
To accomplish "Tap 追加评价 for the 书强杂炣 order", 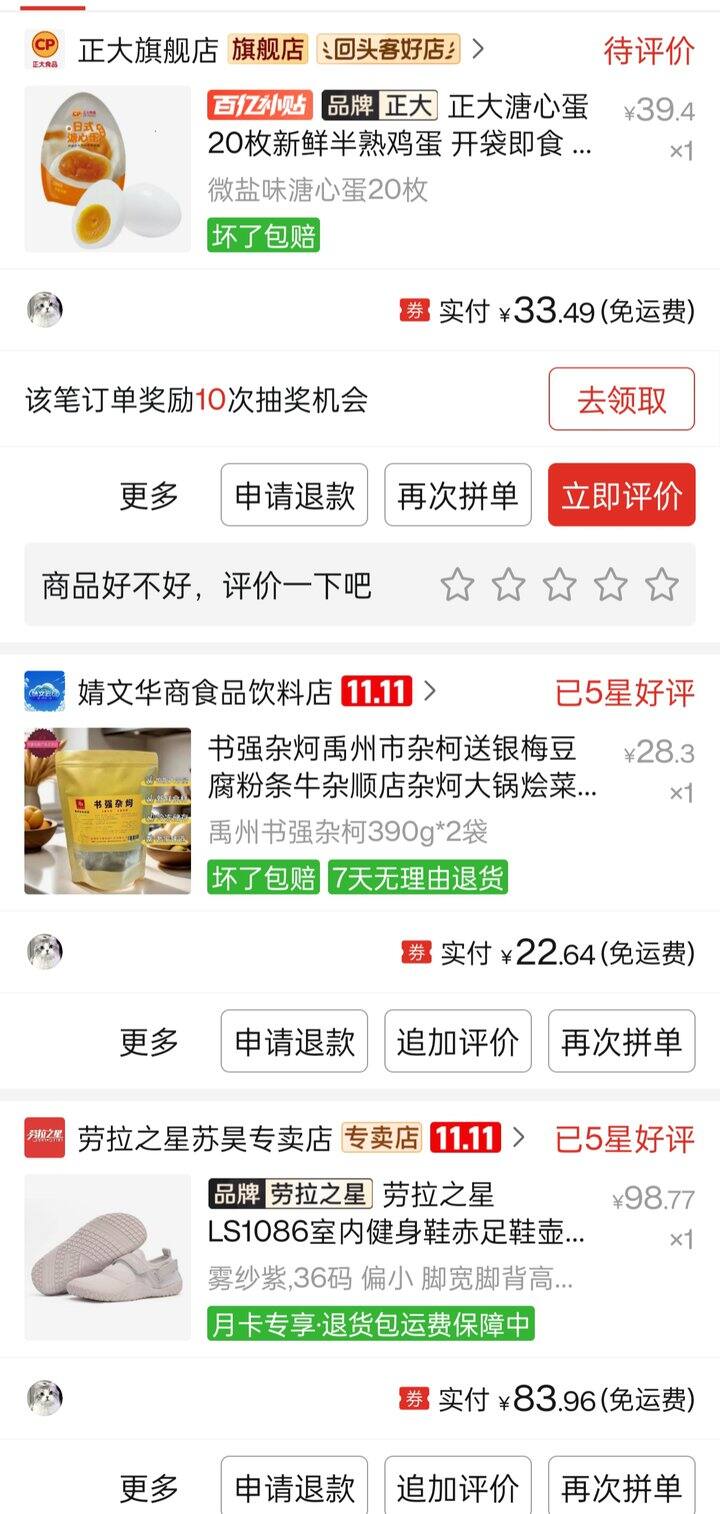I will 458,1042.
